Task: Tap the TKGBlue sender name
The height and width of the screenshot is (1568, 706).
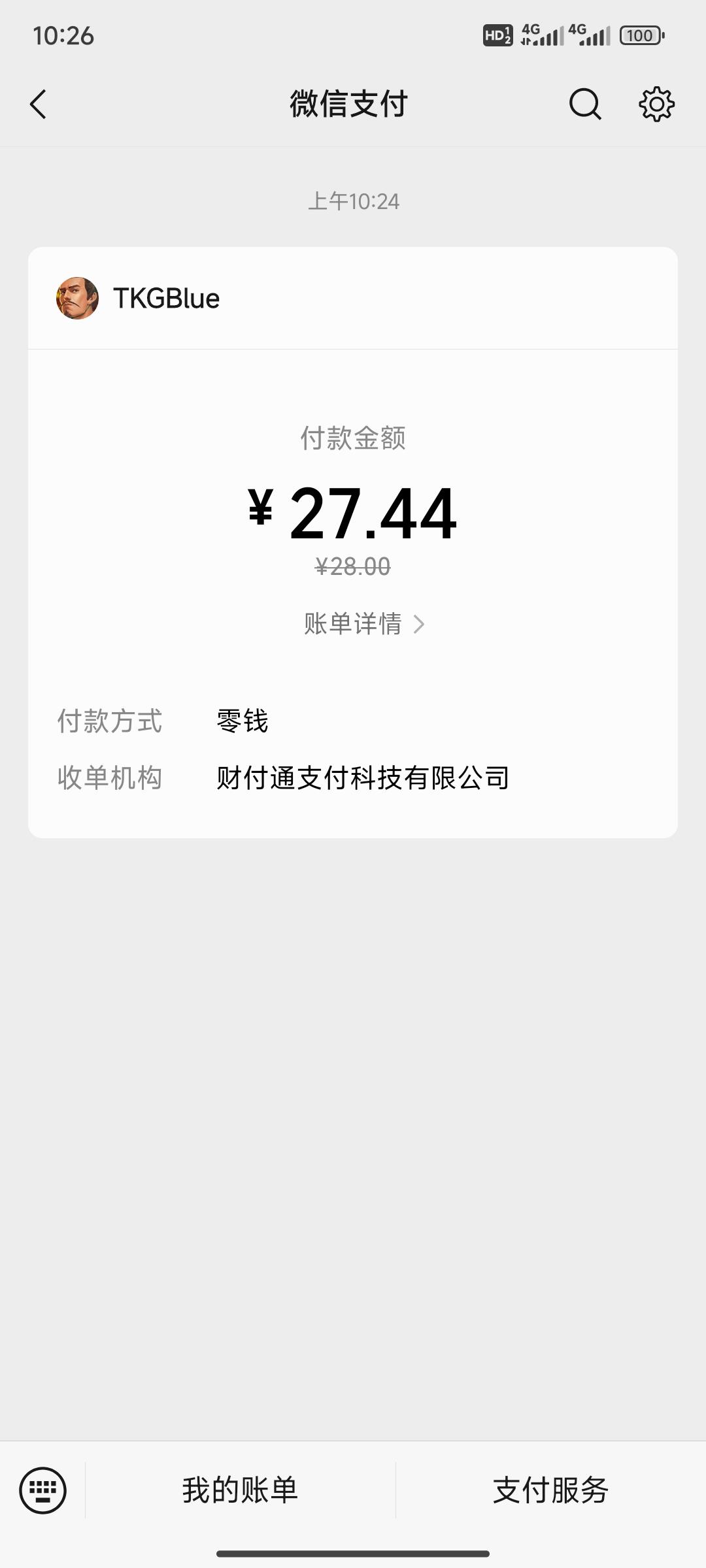Action: [x=166, y=299]
